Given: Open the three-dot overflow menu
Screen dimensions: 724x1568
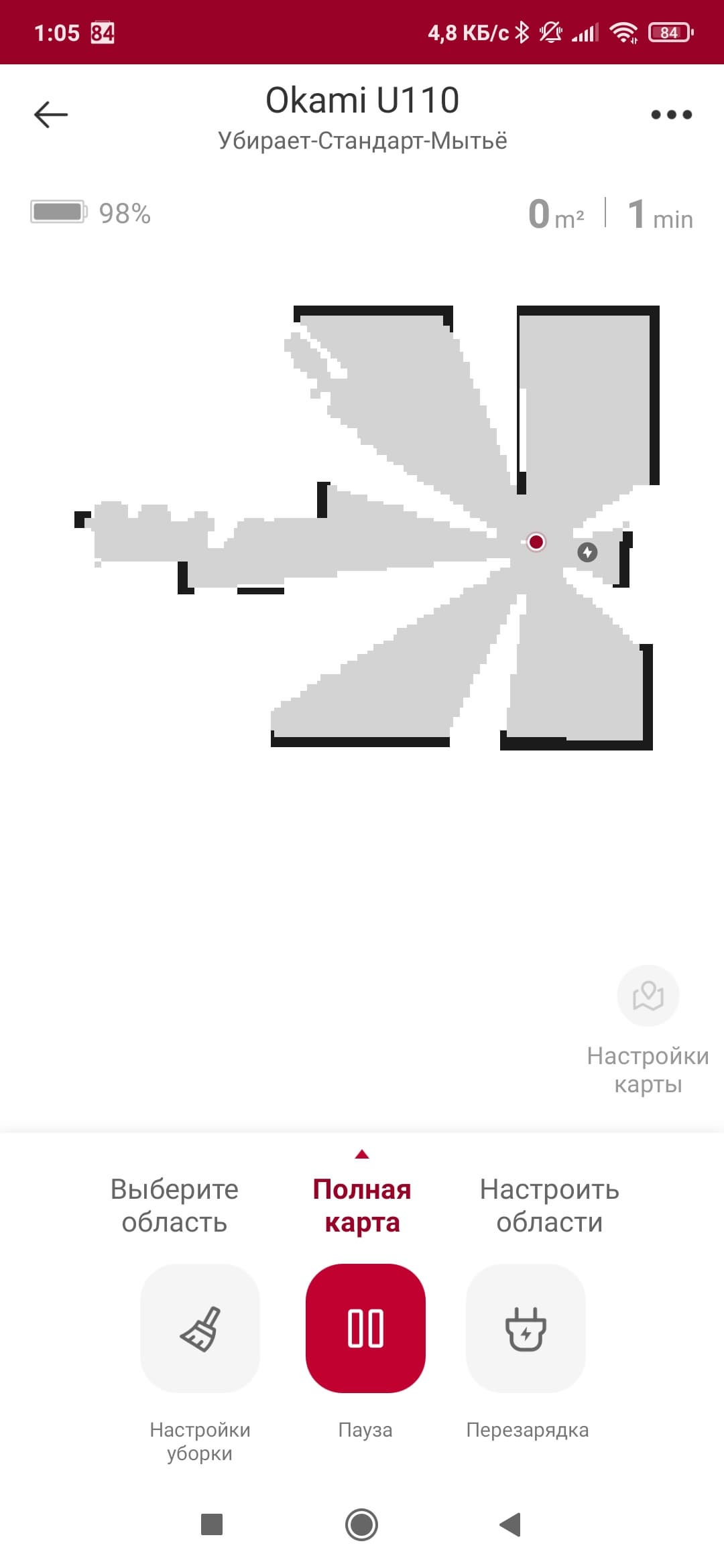Looking at the screenshot, I should [x=671, y=115].
